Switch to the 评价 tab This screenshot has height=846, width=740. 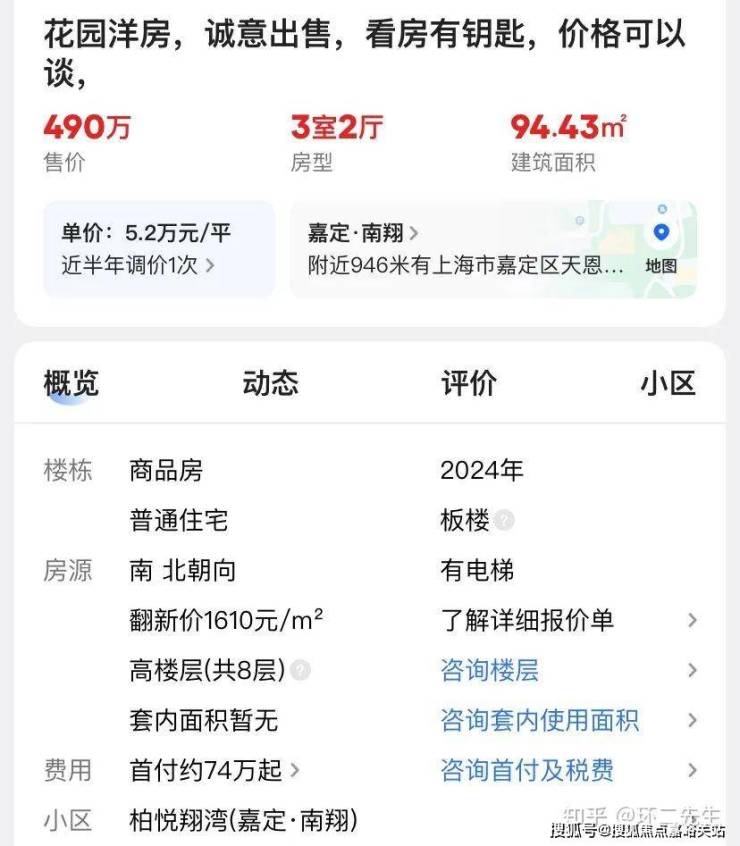(468, 383)
